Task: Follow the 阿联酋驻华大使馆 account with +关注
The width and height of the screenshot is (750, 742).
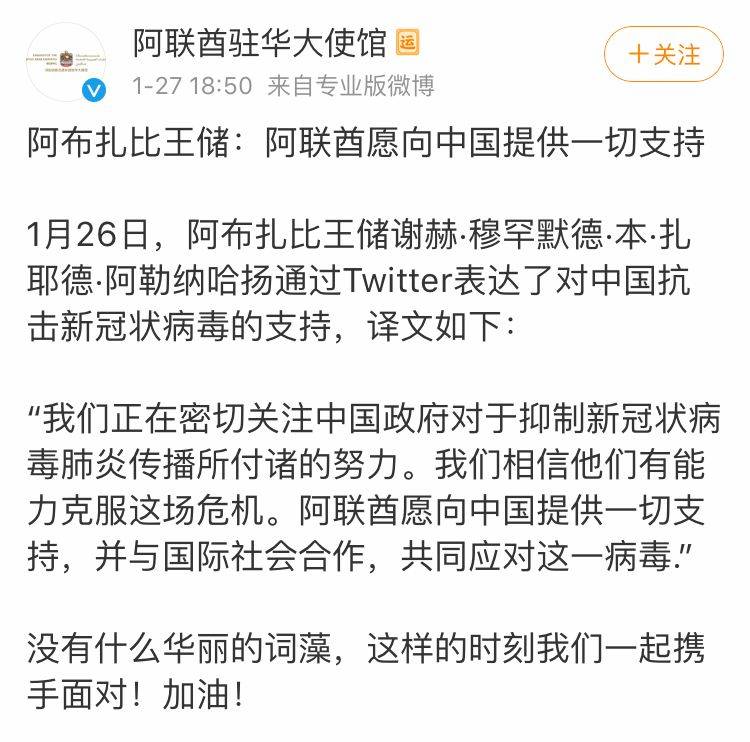Action: [663, 55]
